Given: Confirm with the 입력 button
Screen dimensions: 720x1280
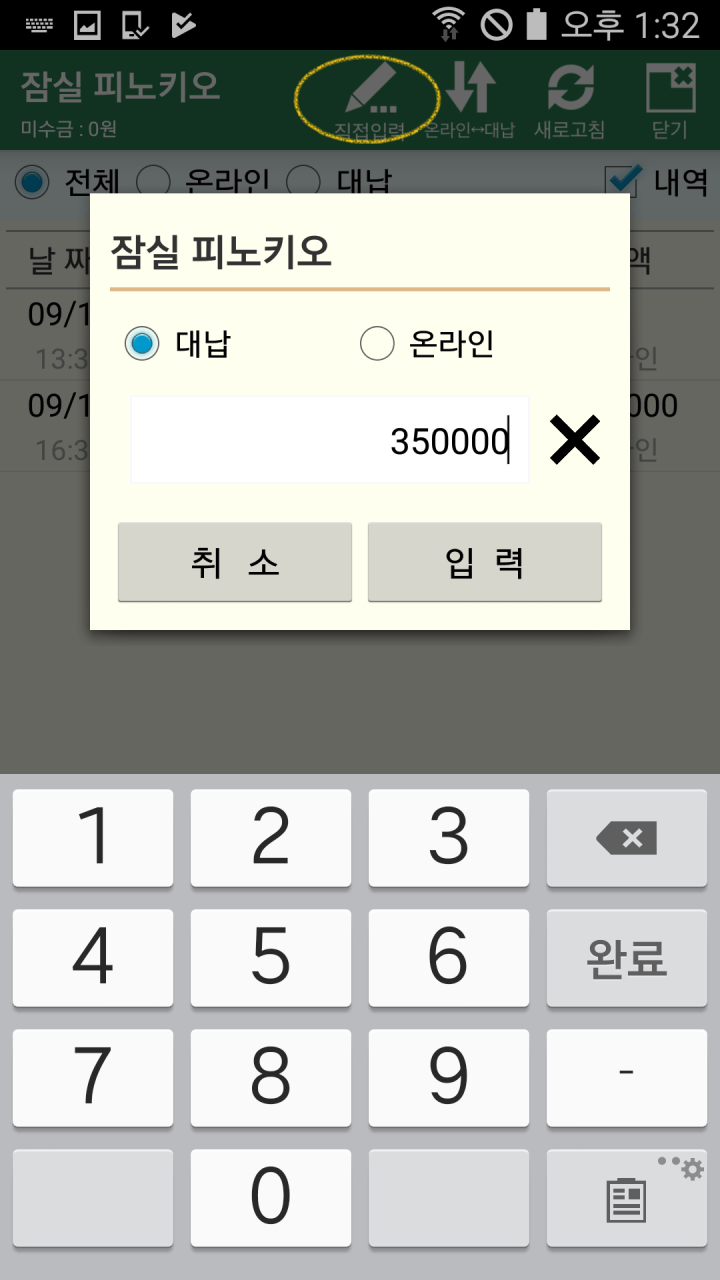Looking at the screenshot, I should 485,562.
